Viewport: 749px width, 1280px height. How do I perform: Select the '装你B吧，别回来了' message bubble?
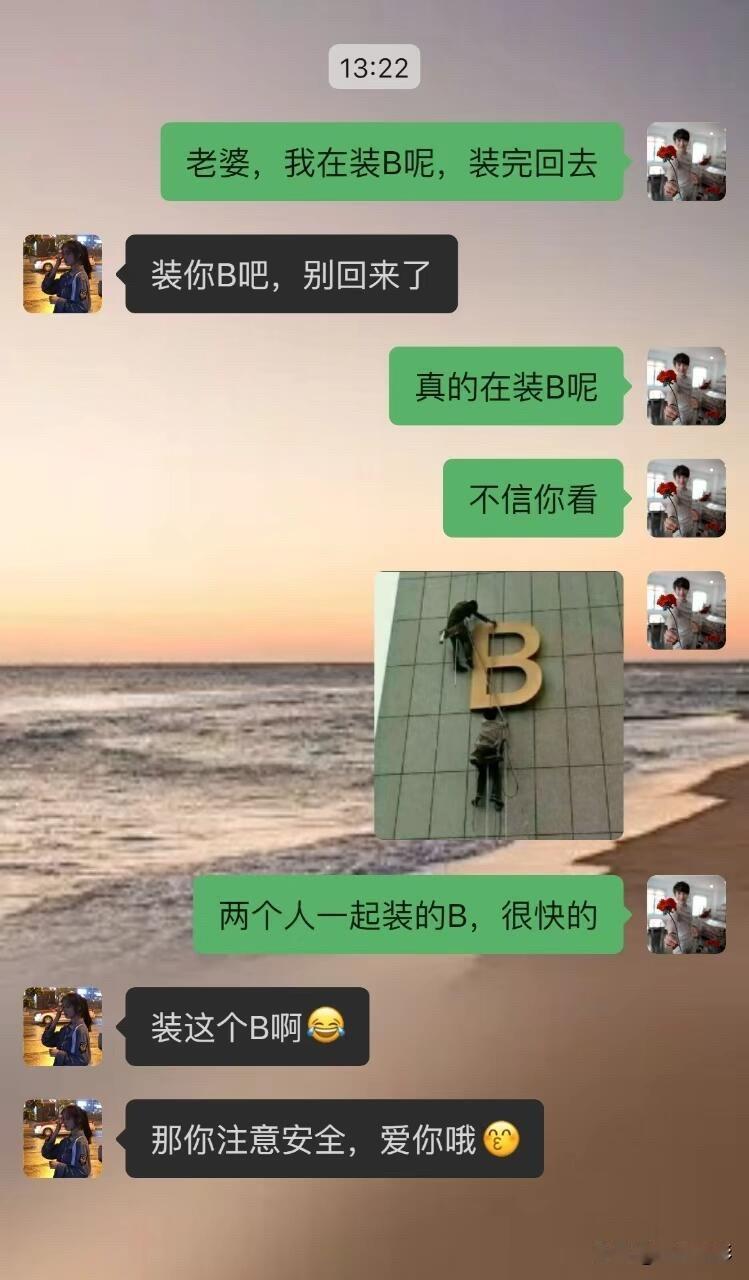tap(292, 275)
